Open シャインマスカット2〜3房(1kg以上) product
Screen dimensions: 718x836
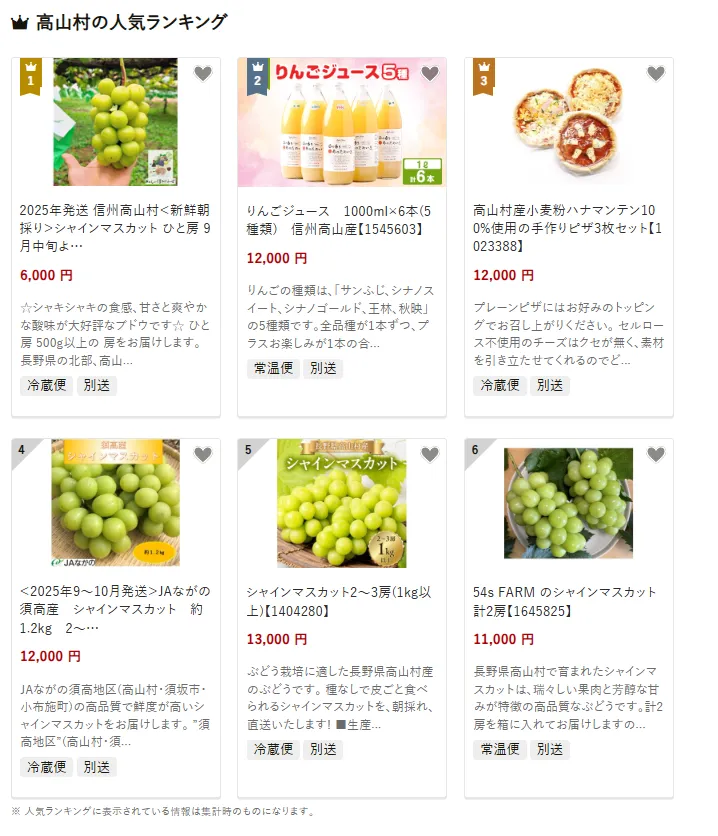point(342,599)
